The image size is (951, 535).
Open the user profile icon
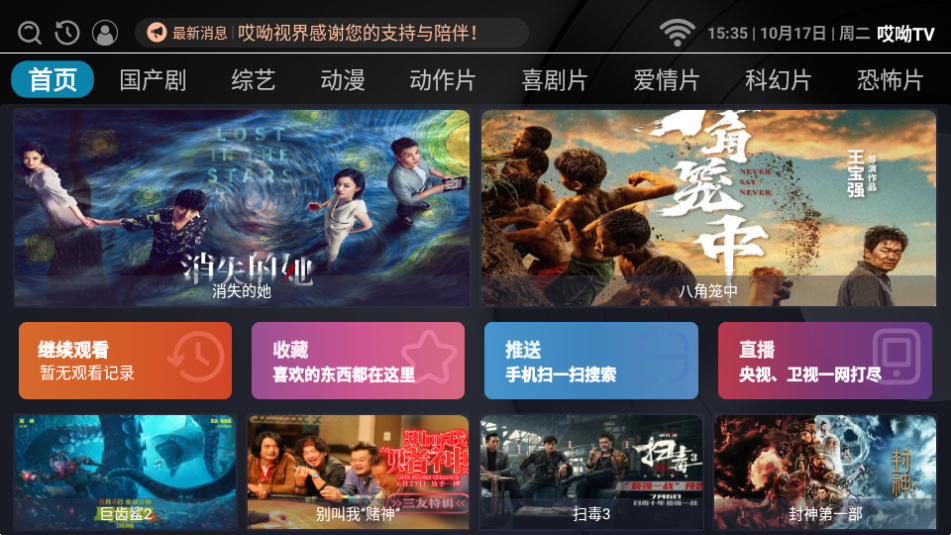coord(104,33)
